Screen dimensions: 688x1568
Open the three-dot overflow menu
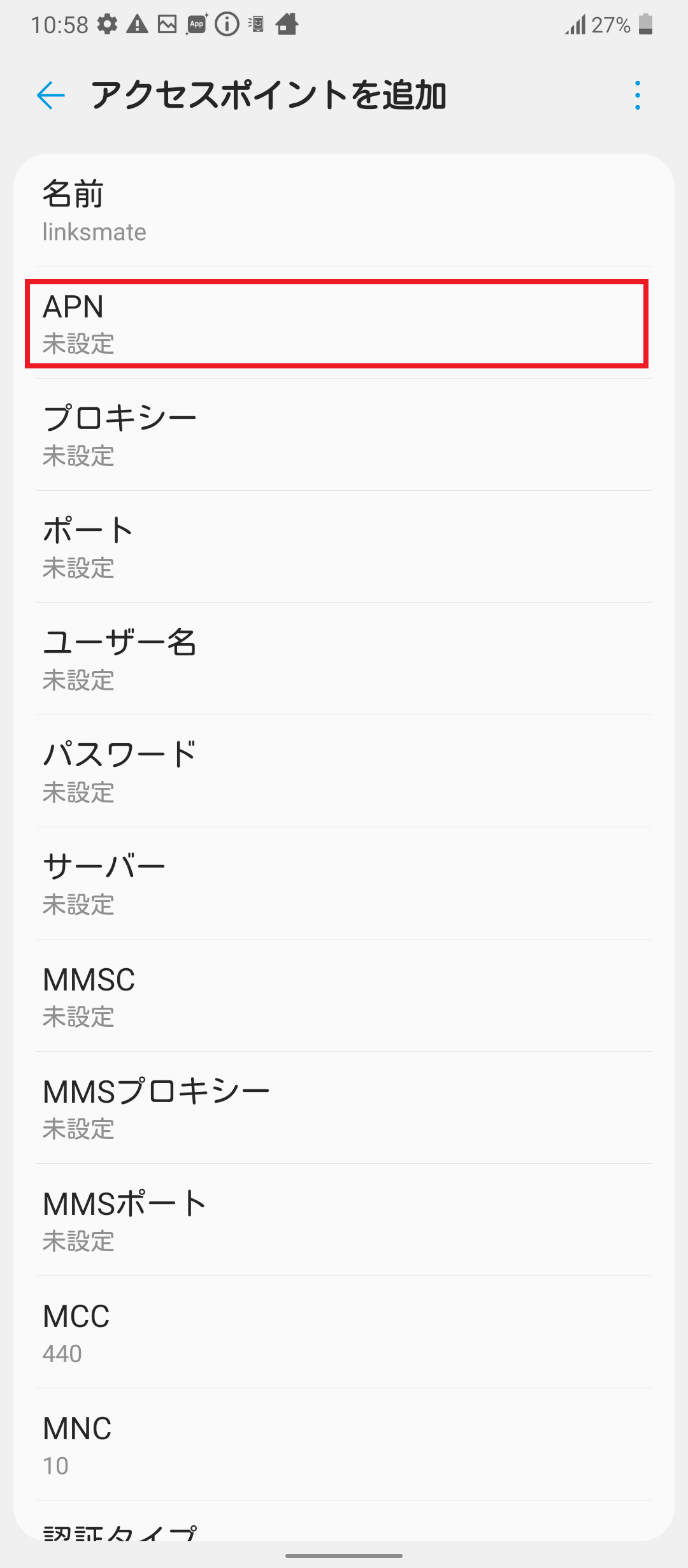pos(636,96)
